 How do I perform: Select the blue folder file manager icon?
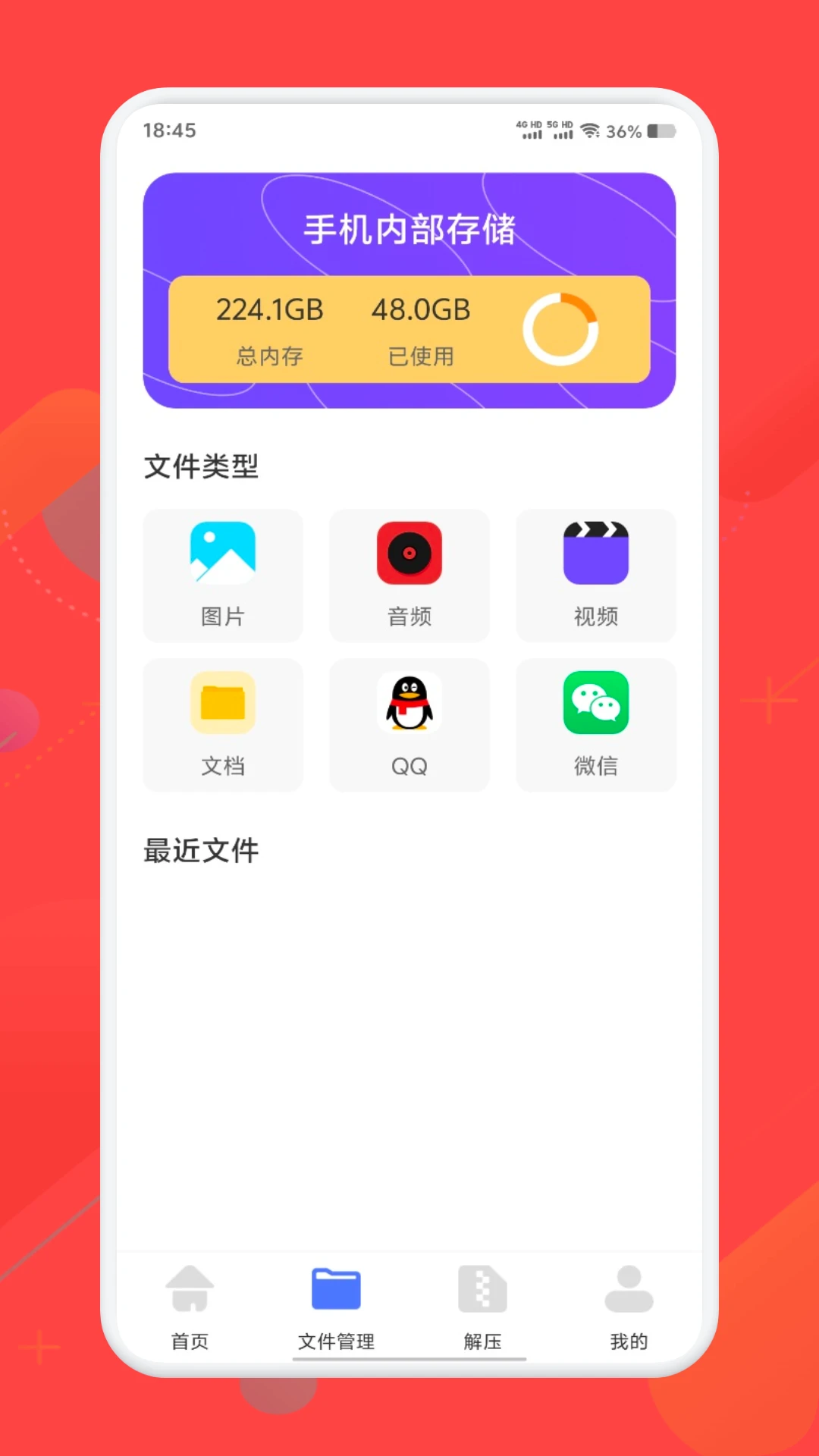click(336, 1288)
